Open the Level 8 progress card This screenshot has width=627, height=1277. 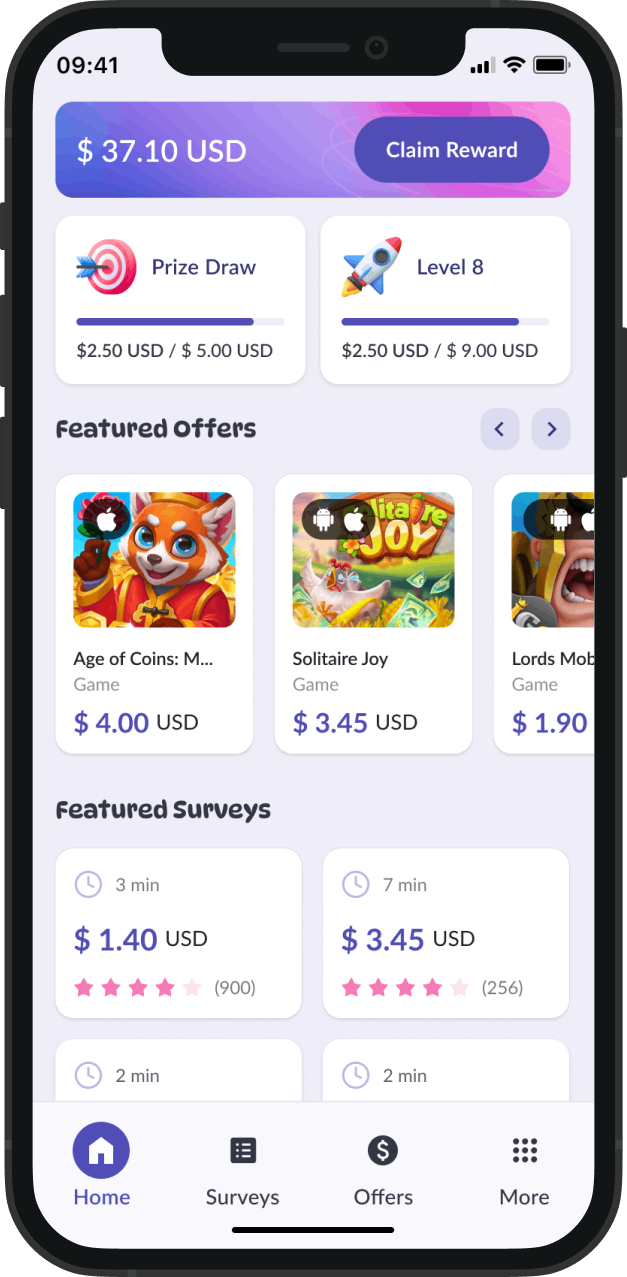[x=445, y=299]
